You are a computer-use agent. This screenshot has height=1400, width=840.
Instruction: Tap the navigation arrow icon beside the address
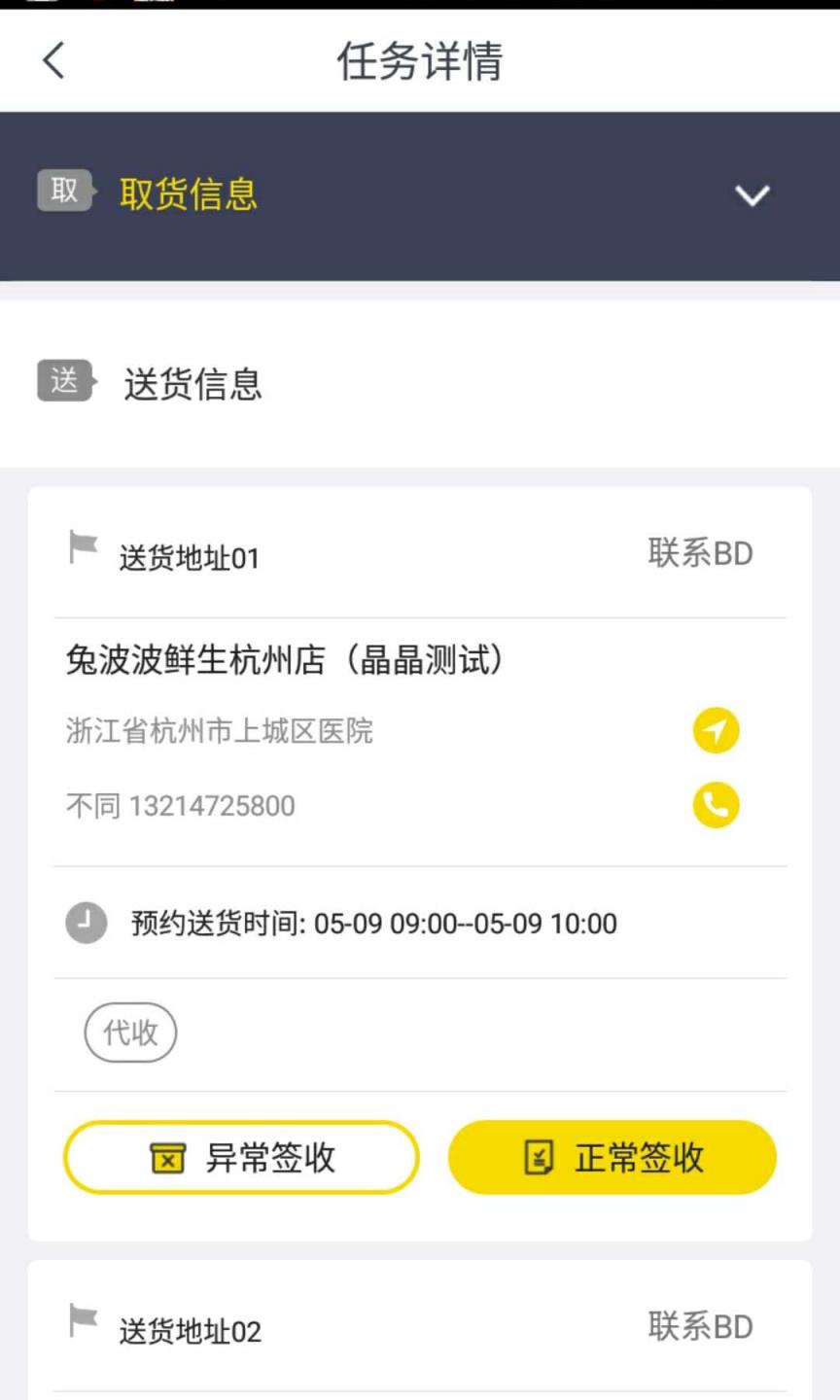tap(715, 729)
